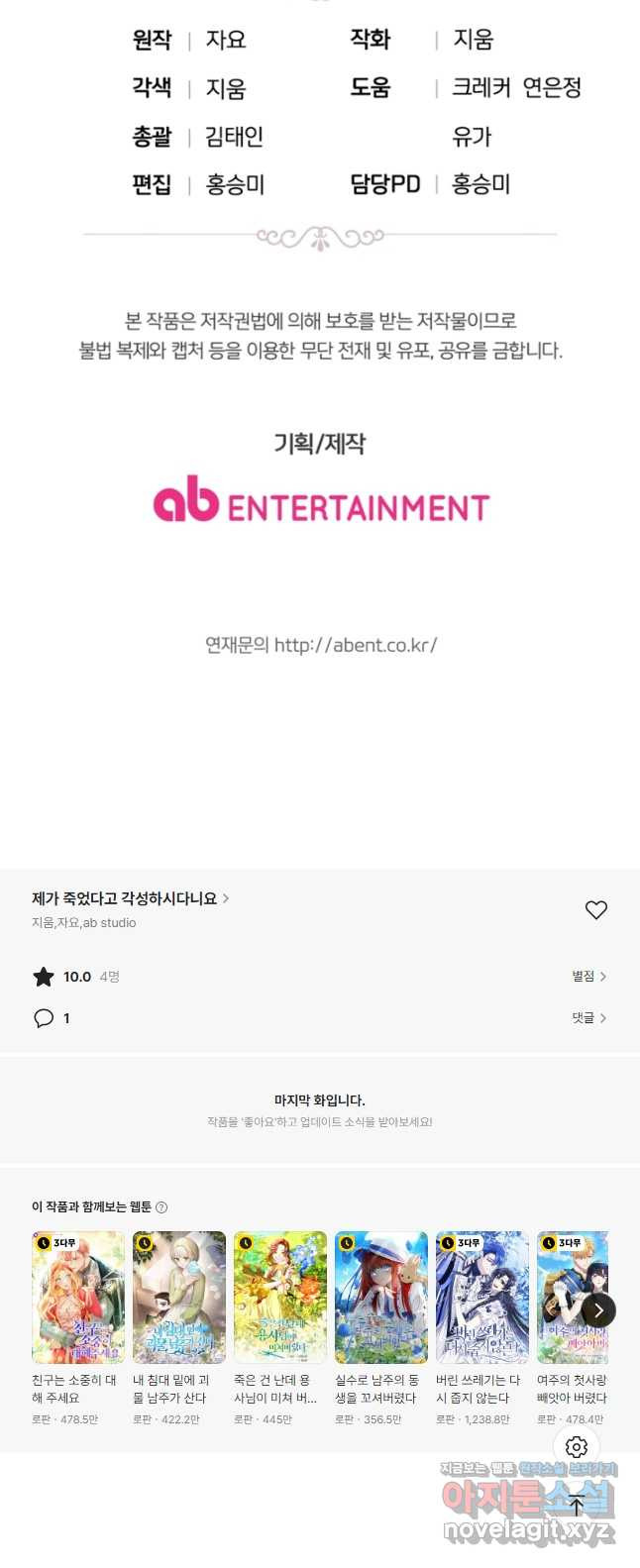Open the webtoon starting with 실수로 남주의 동생을

coord(381,1298)
